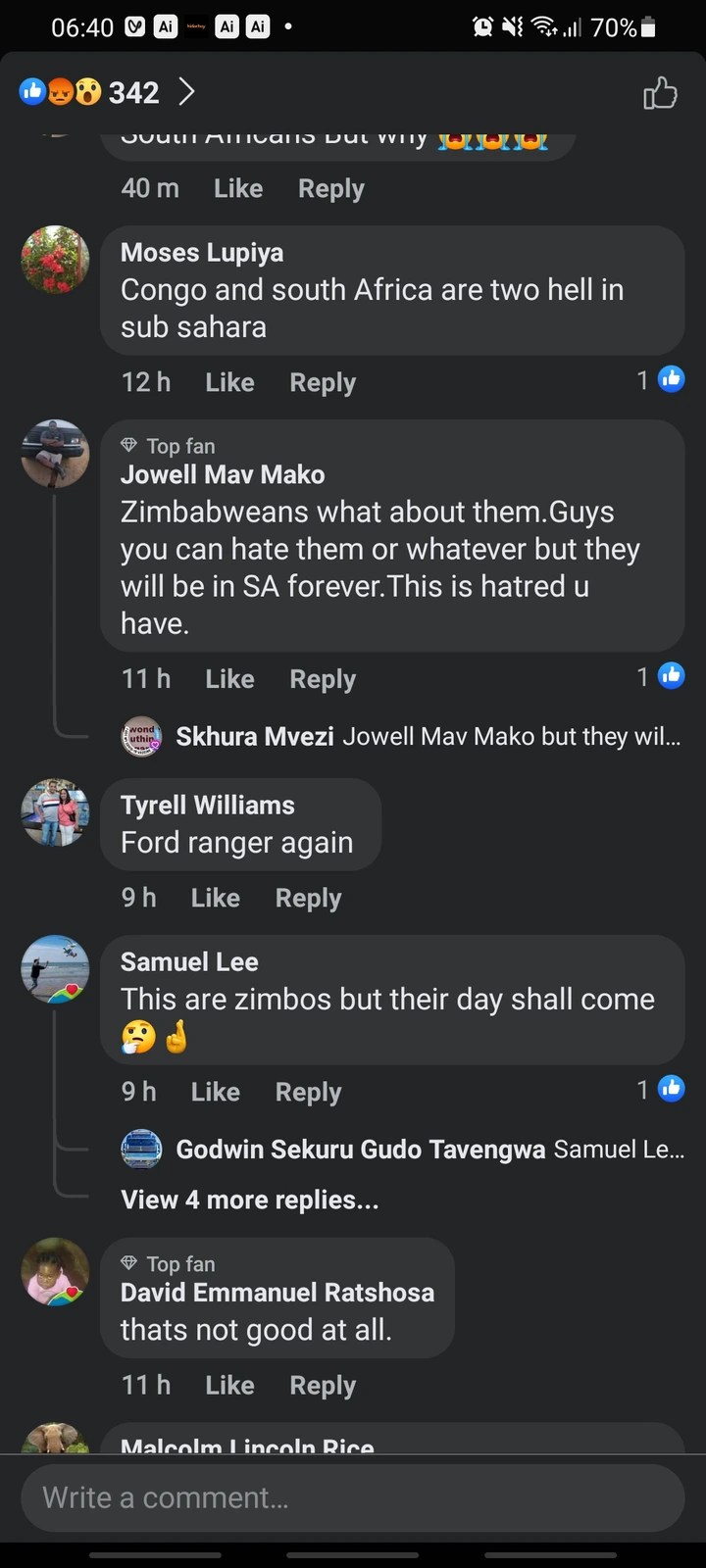Reply to David Emmanuel Ratshosa's comment
Image resolution: width=706 pixels, height=1568 pixels.
323,1385
